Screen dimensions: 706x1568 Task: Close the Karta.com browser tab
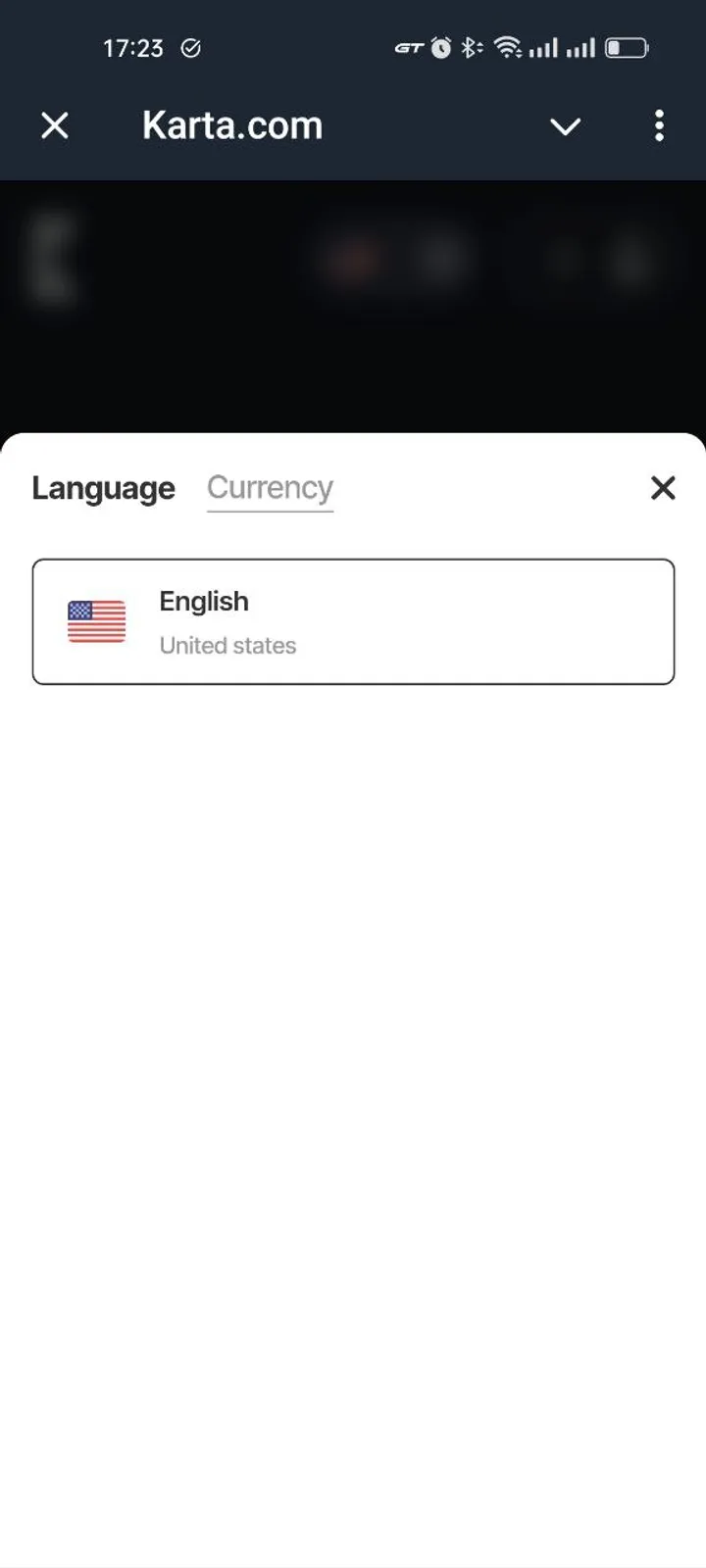coord(55,125)
